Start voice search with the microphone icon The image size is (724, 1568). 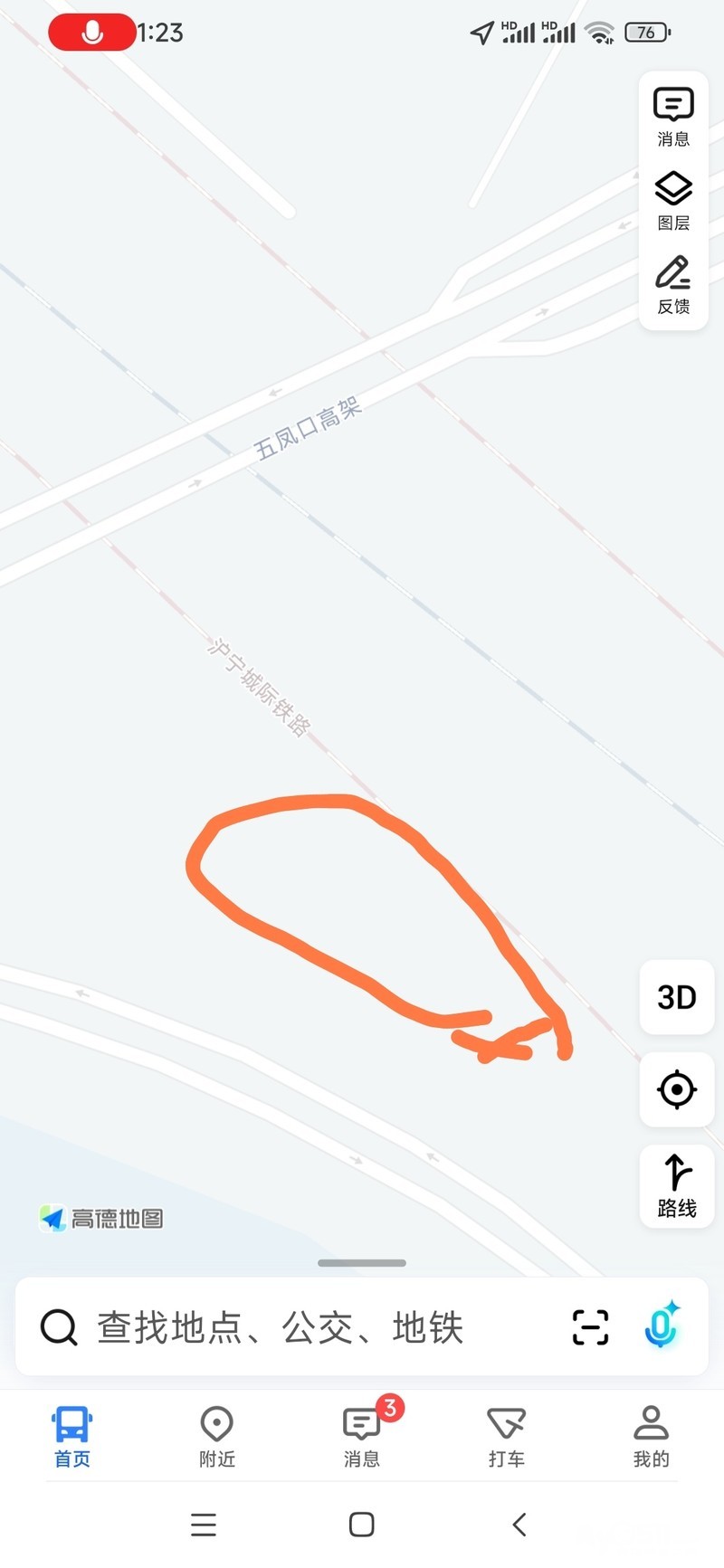tap(662, 1326)
